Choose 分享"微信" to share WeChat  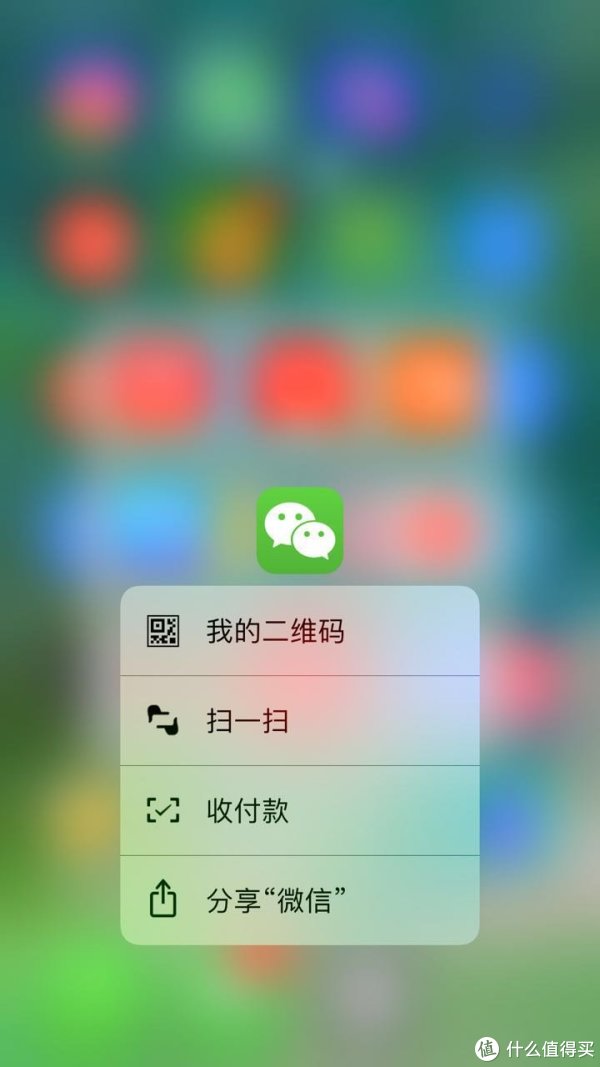click(x=299, y=900)
